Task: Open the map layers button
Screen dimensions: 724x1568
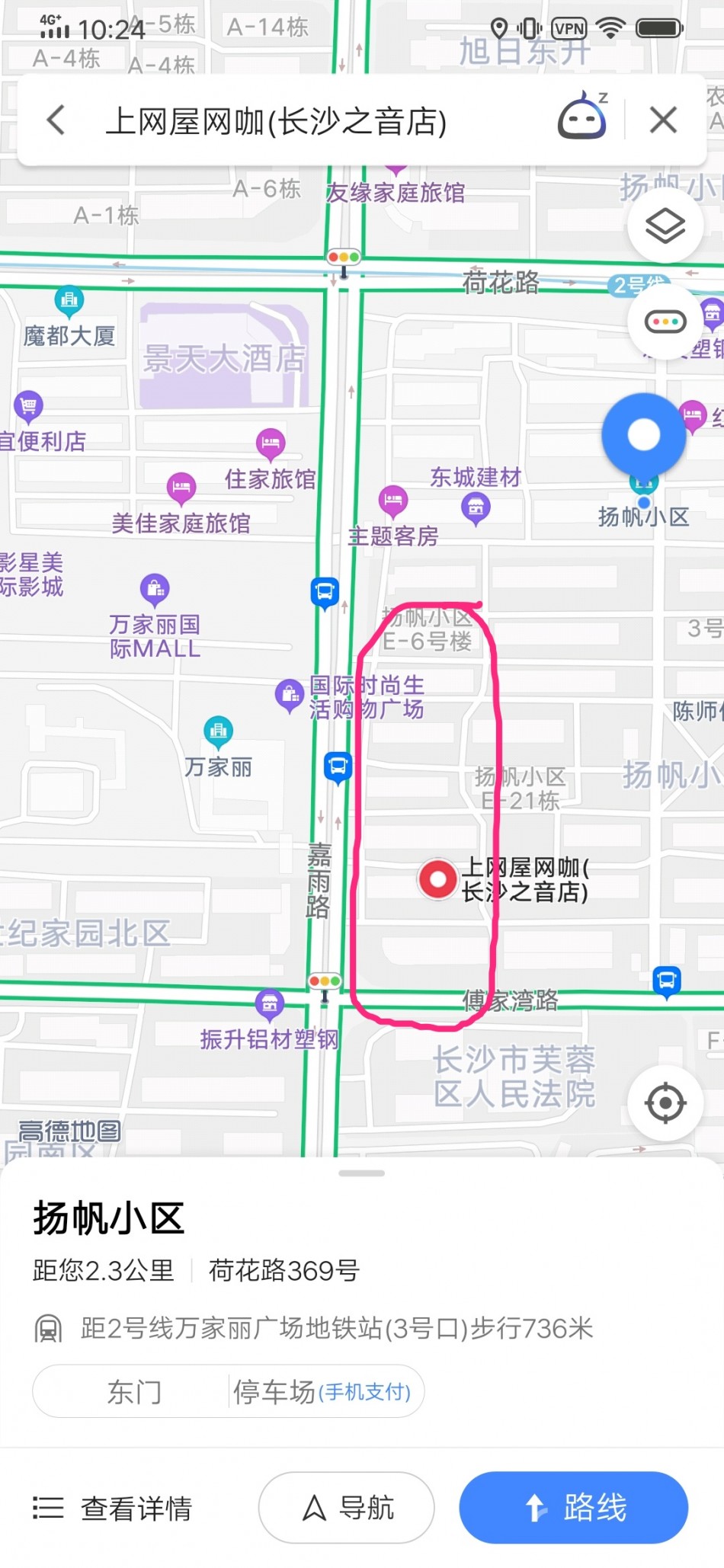Action: click(x=665, y=226)
